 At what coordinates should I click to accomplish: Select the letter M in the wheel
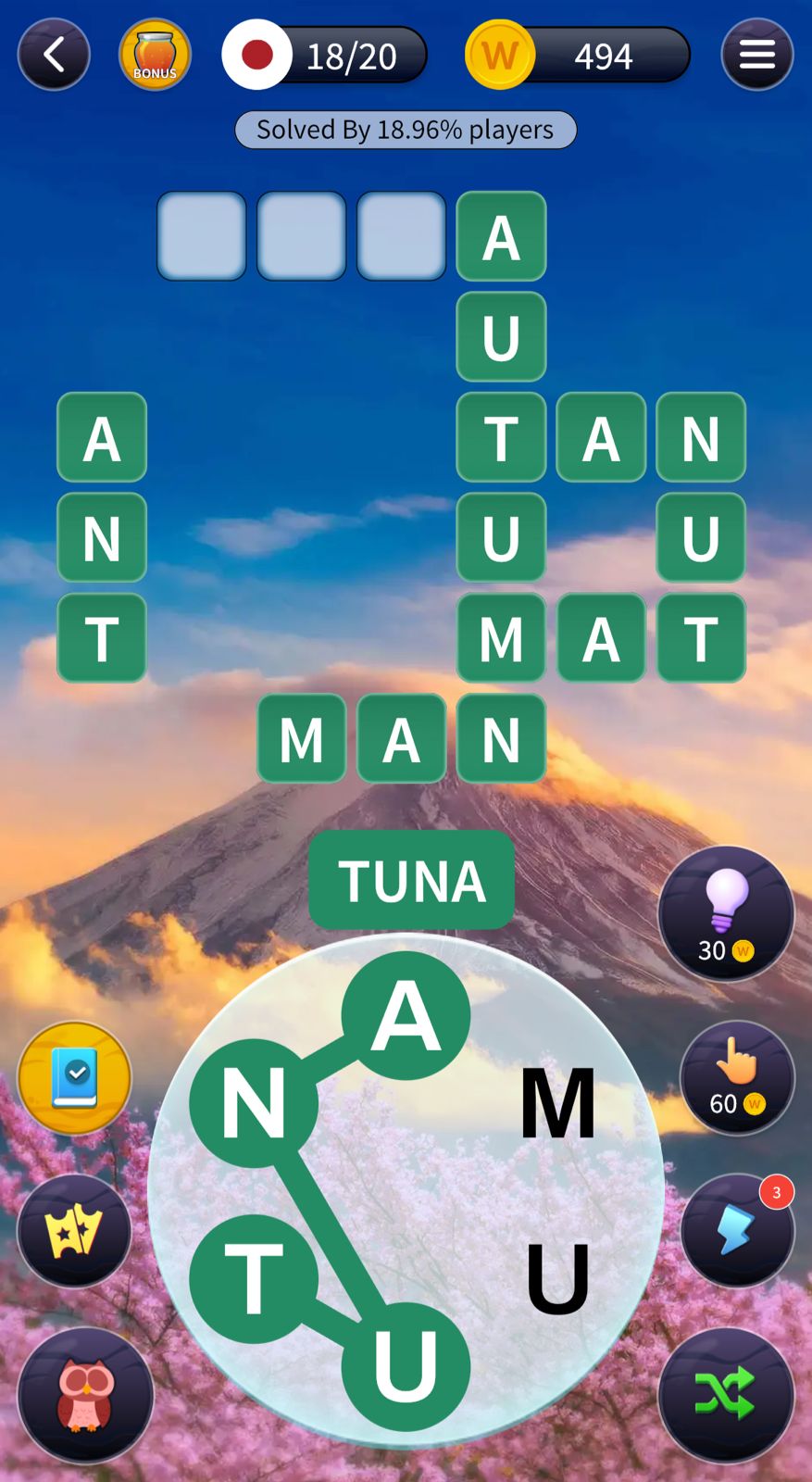click(x=556, y=1102)
